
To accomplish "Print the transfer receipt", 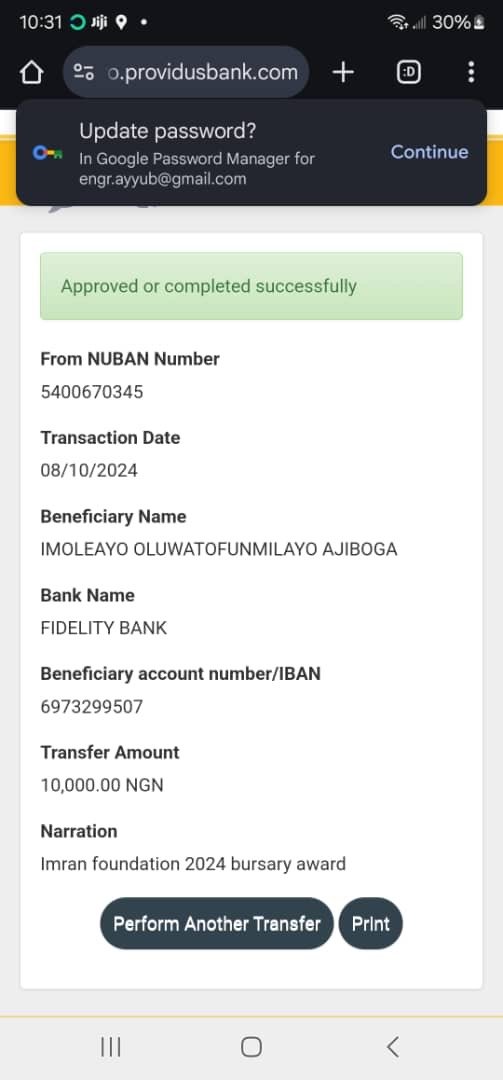I will pyautogui.click(x=371, y=923).
